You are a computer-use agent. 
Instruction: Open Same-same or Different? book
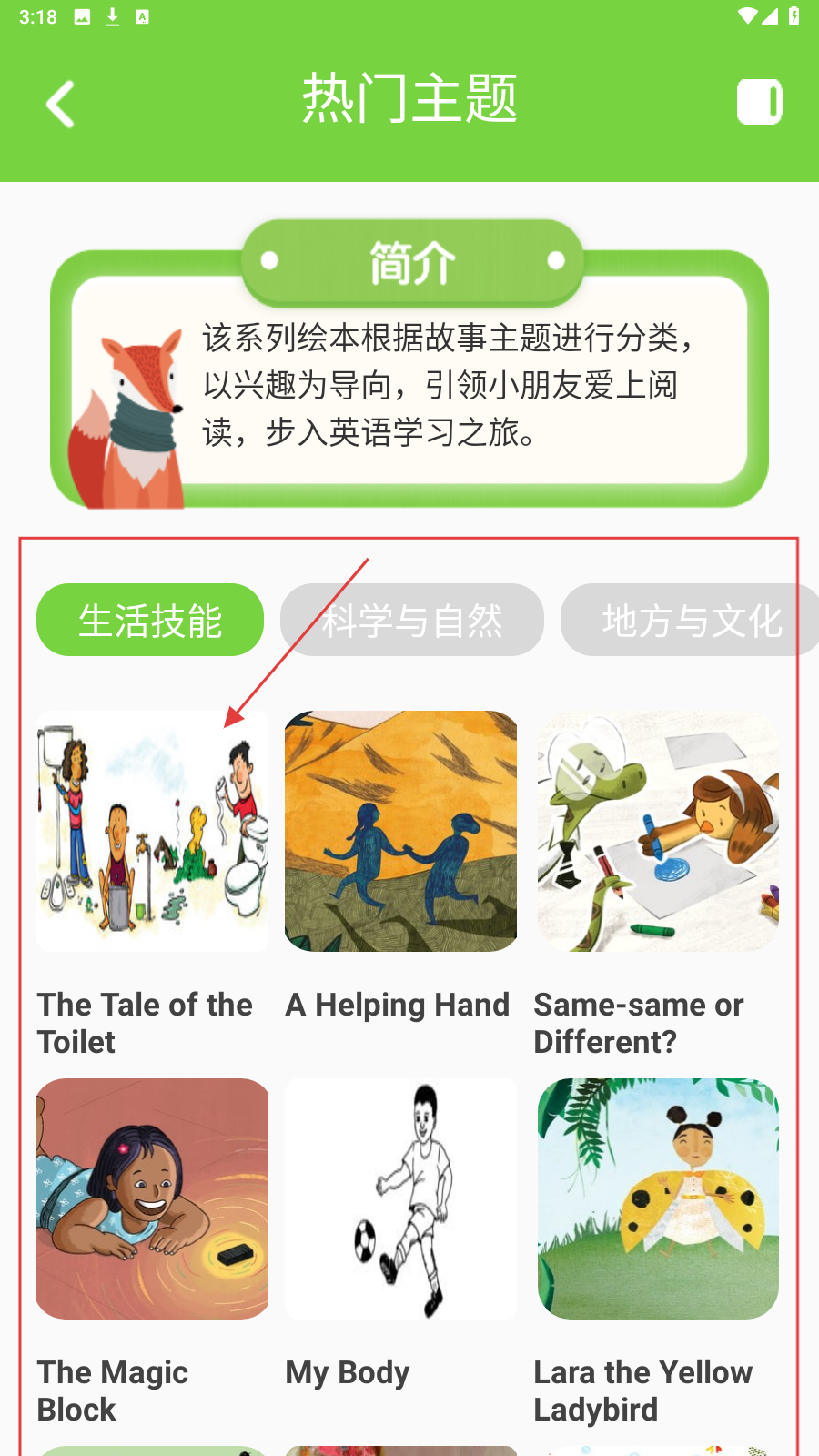point(657,832)
